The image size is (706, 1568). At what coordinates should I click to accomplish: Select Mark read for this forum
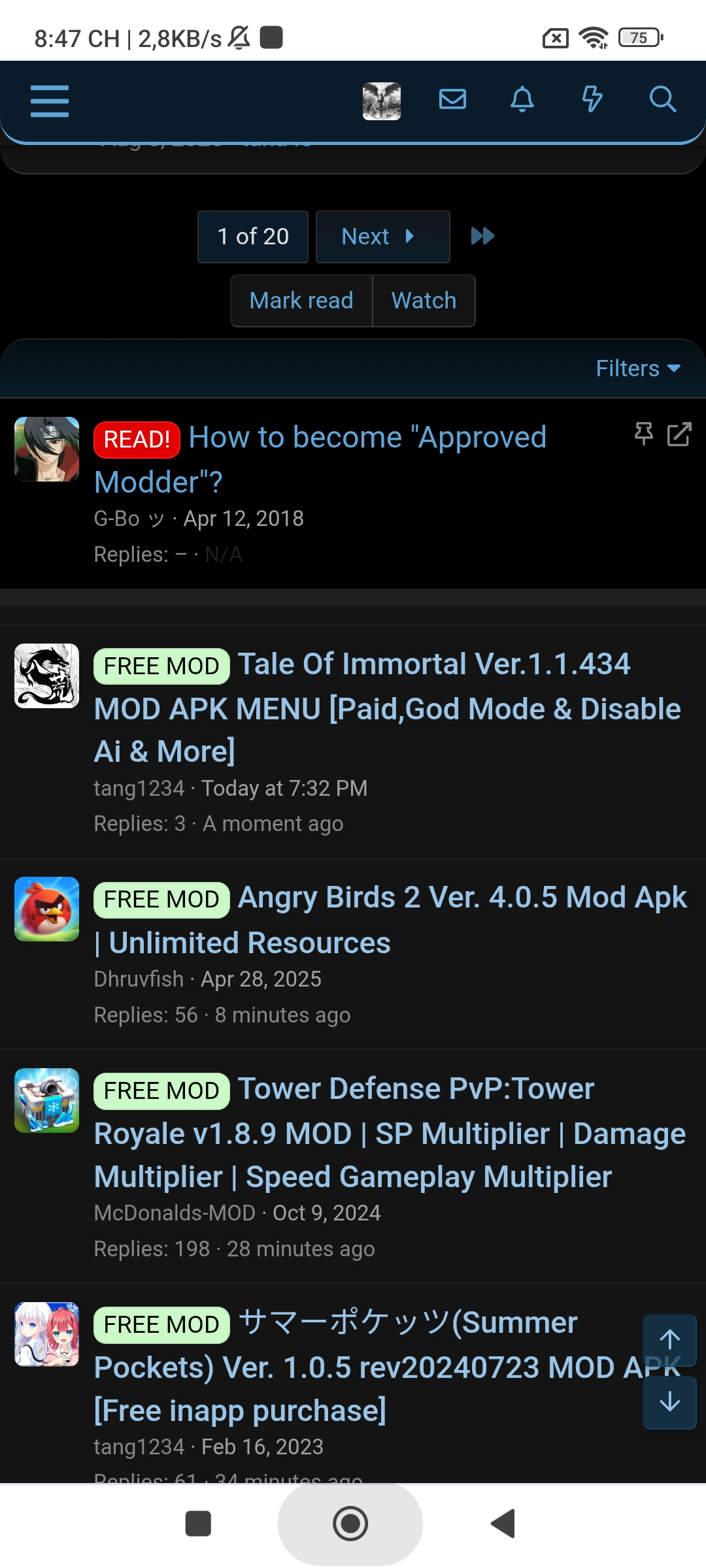point(301,301)
